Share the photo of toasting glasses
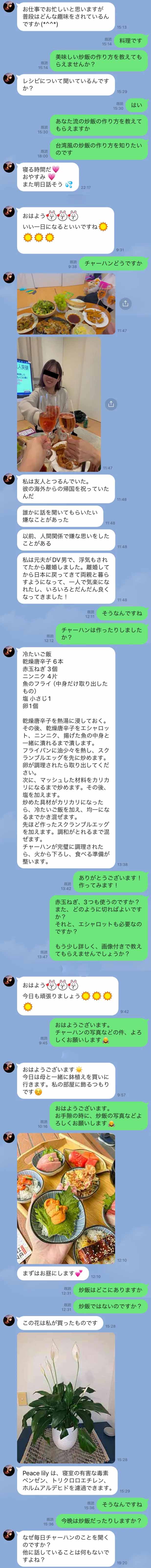 [111, 404]
